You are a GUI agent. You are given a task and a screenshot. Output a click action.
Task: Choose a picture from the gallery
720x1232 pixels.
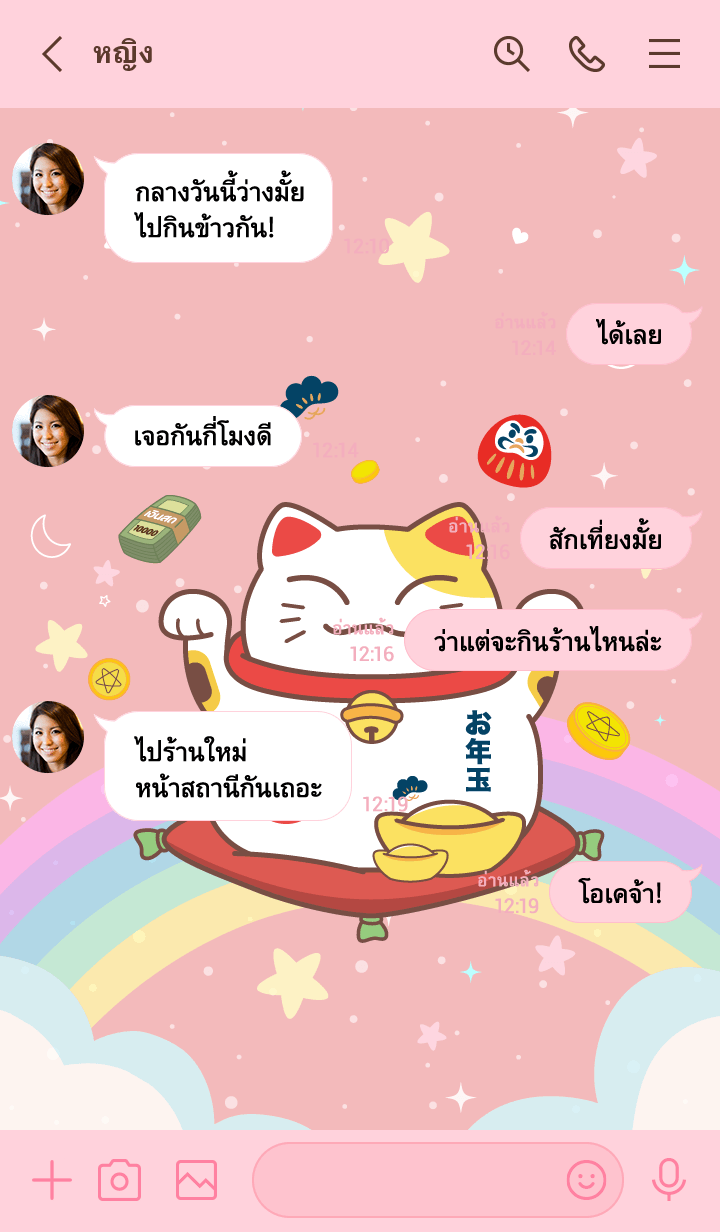(x=196, y=1181)
